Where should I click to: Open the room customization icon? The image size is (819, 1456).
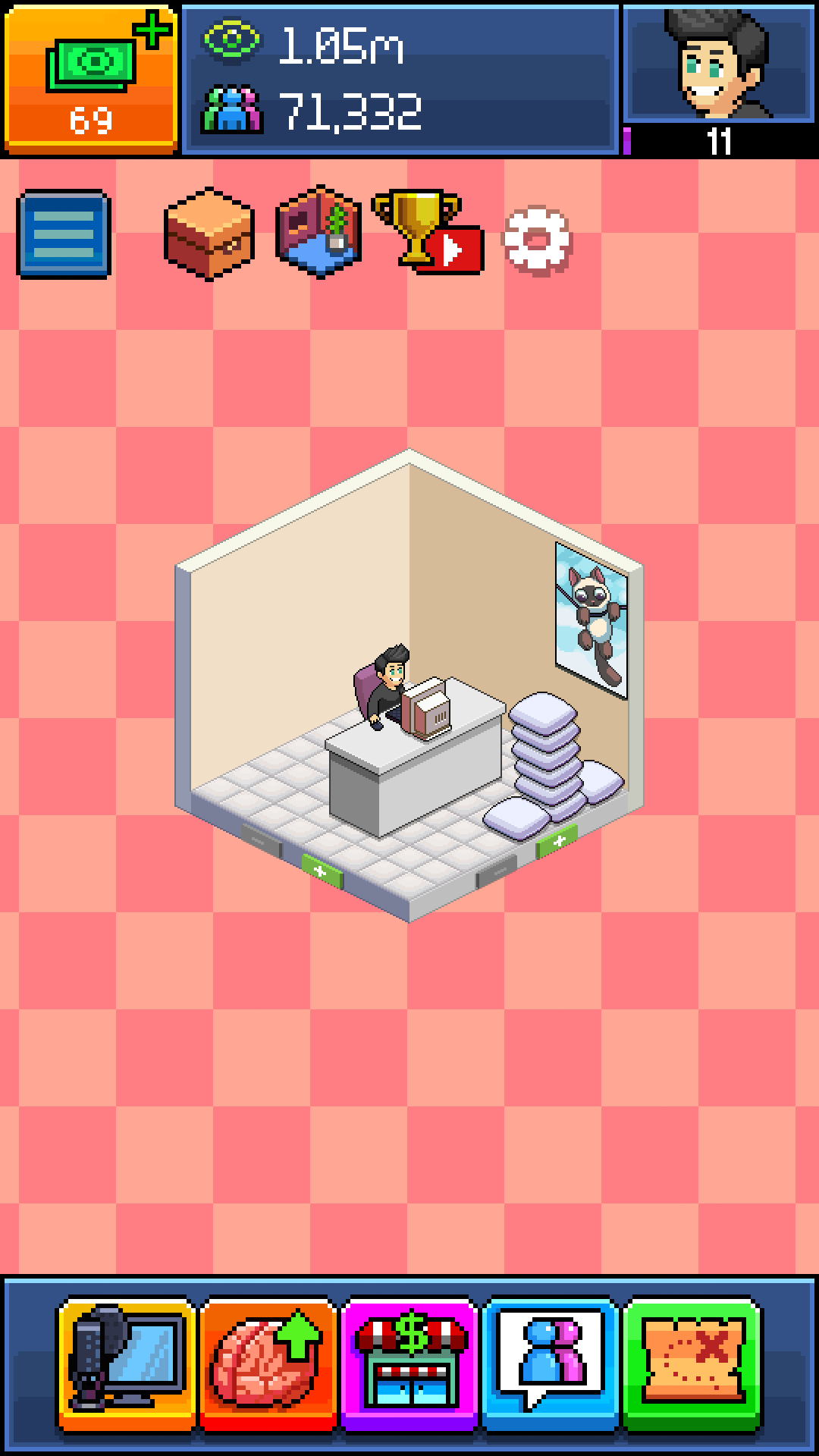(318, 232)
